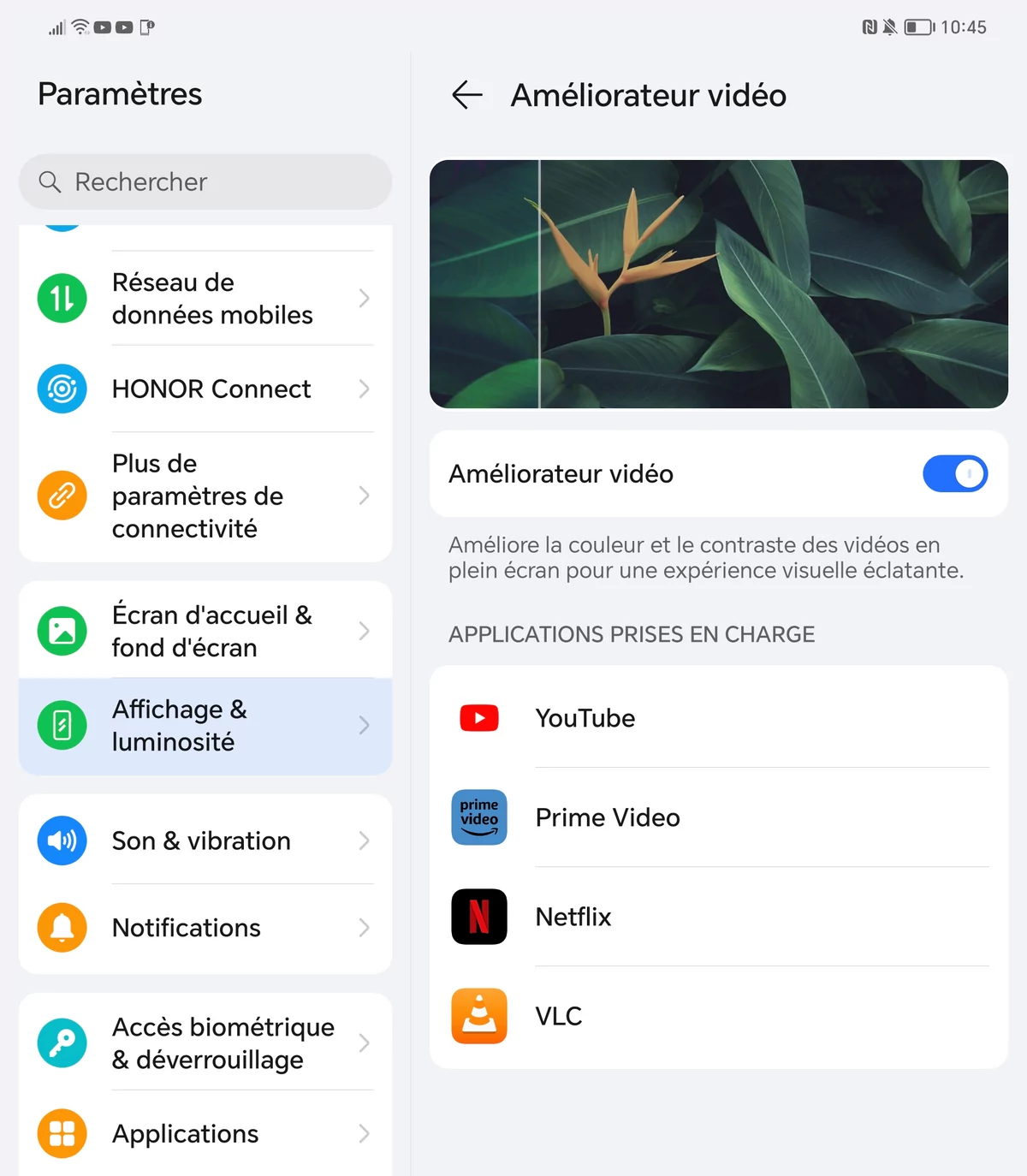Open Son & vibration settings
The width and height of the screenshot is (1027, 1176).
[205, 840]
